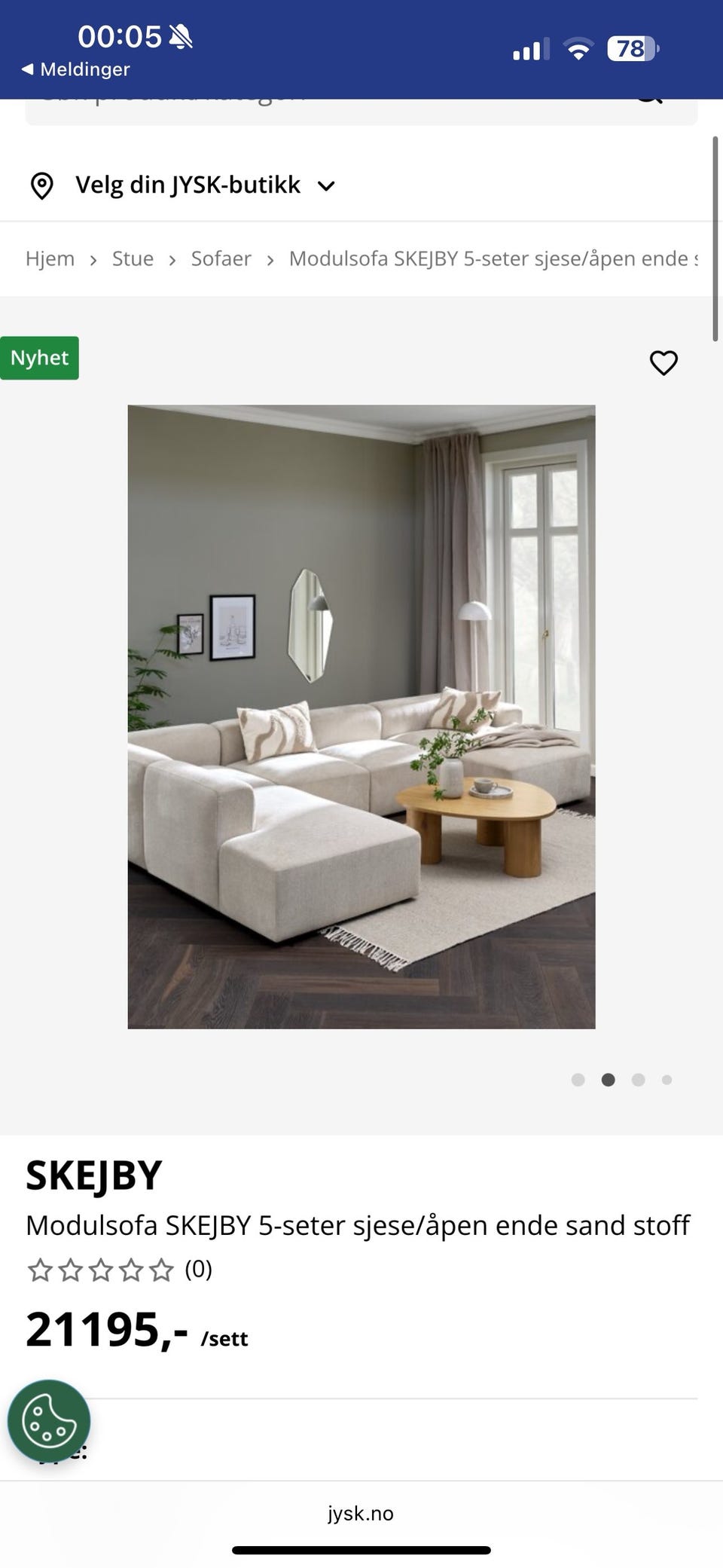The width and height of the screenshot is (723, 1568).
Task: Open search using the magnifier icon
Action: click(648, 98)
